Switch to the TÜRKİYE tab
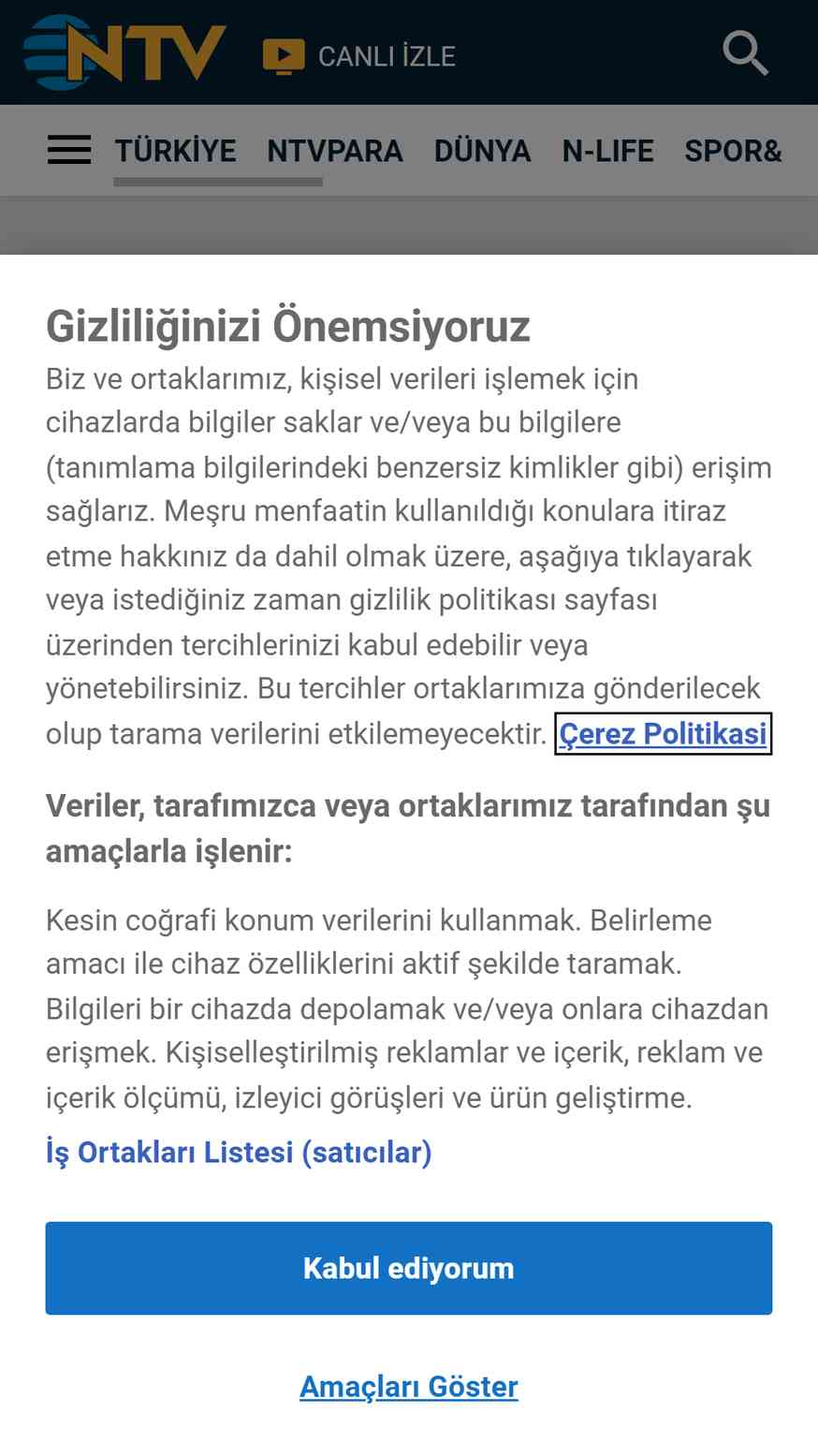 pos(176,151)
